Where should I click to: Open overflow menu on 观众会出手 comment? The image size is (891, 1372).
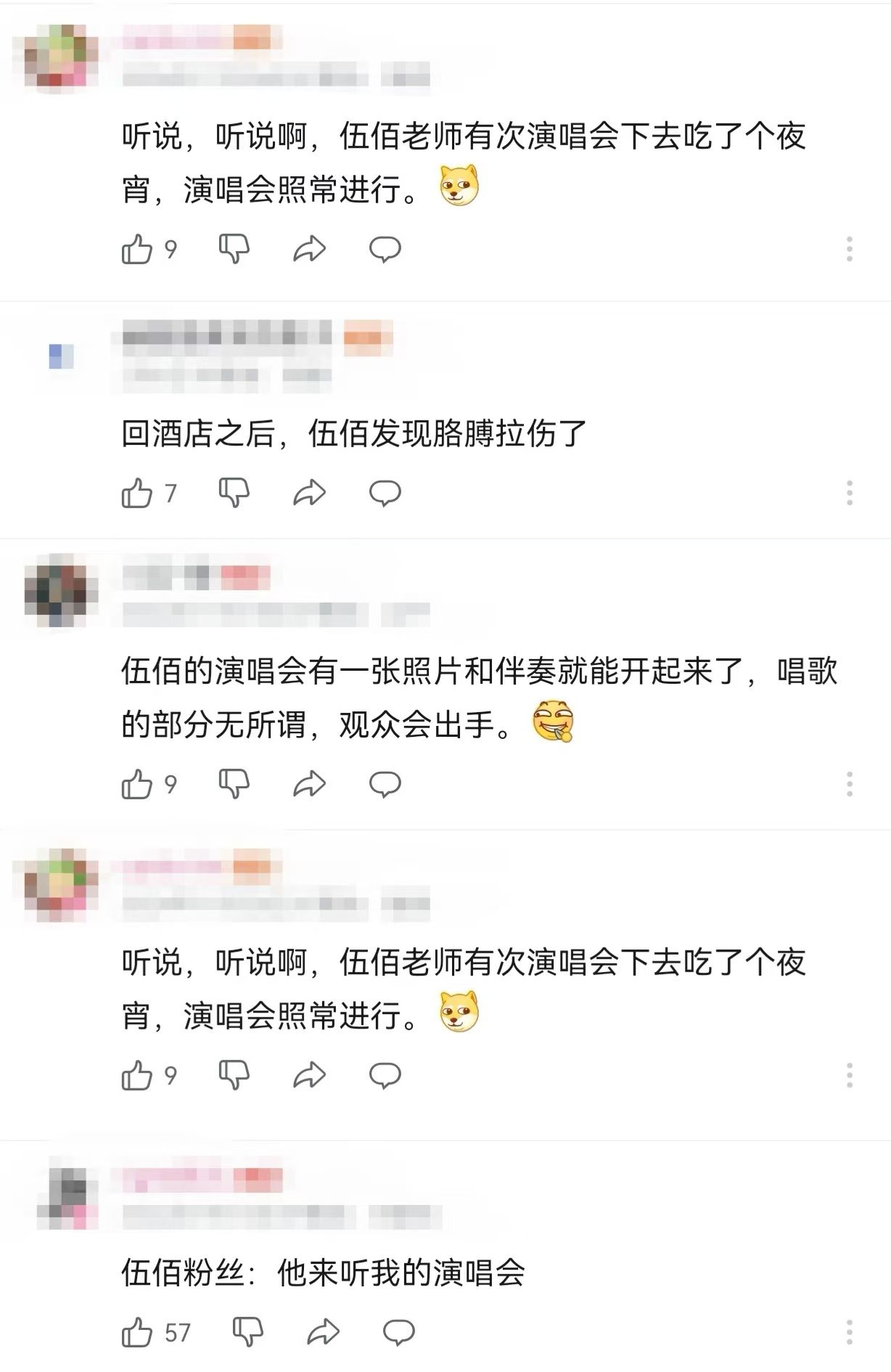(x=850, y=785)
